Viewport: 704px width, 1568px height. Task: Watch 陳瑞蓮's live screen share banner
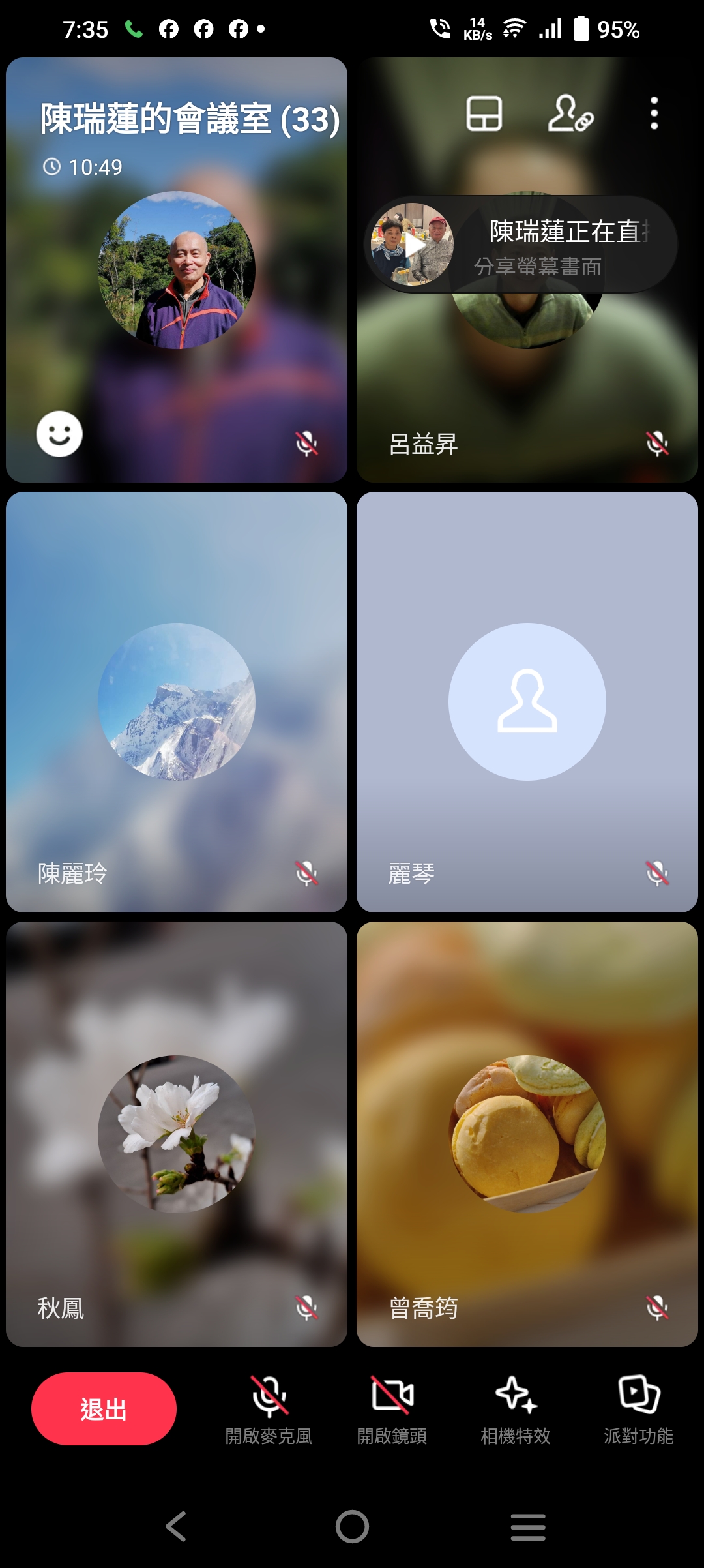coord(520,245)
